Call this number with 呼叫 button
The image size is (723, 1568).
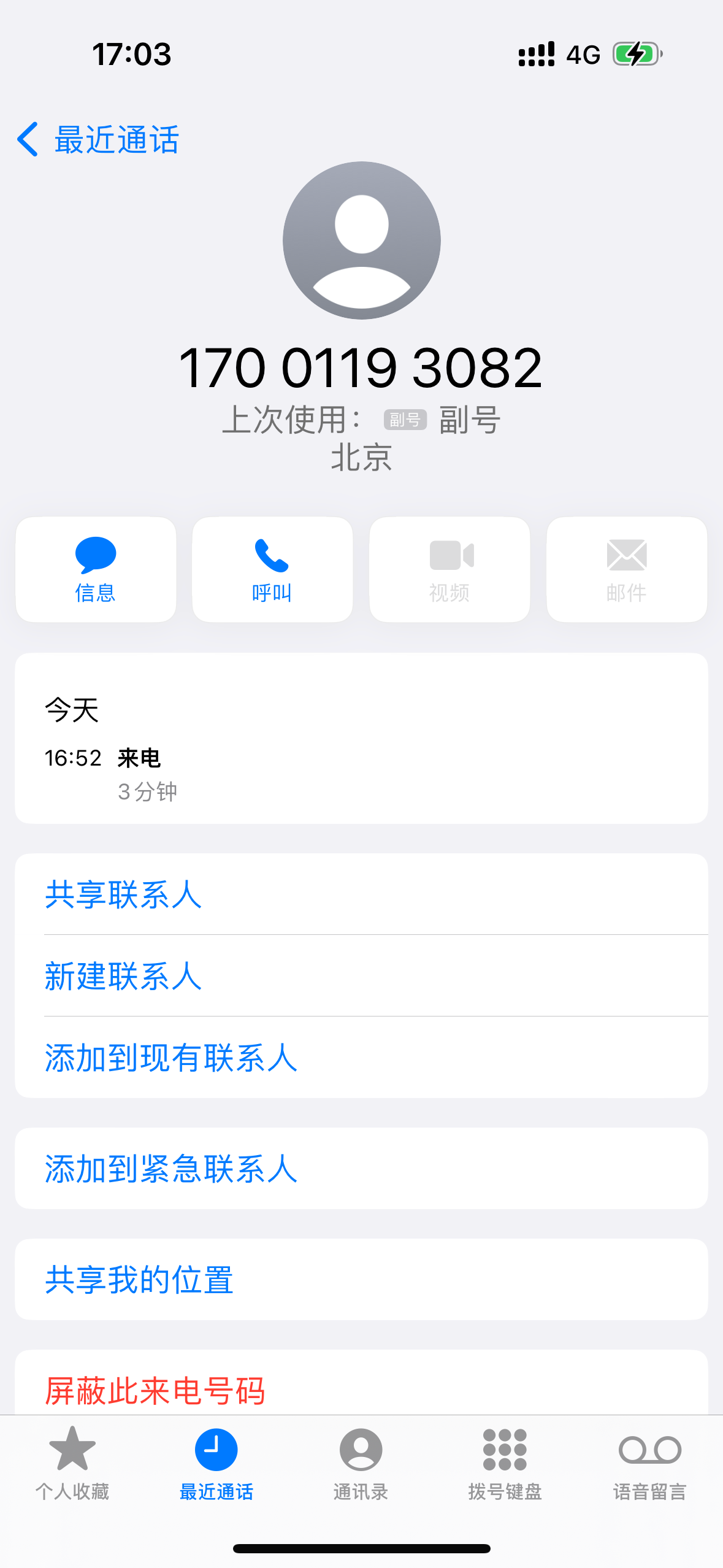pos(272,569)
